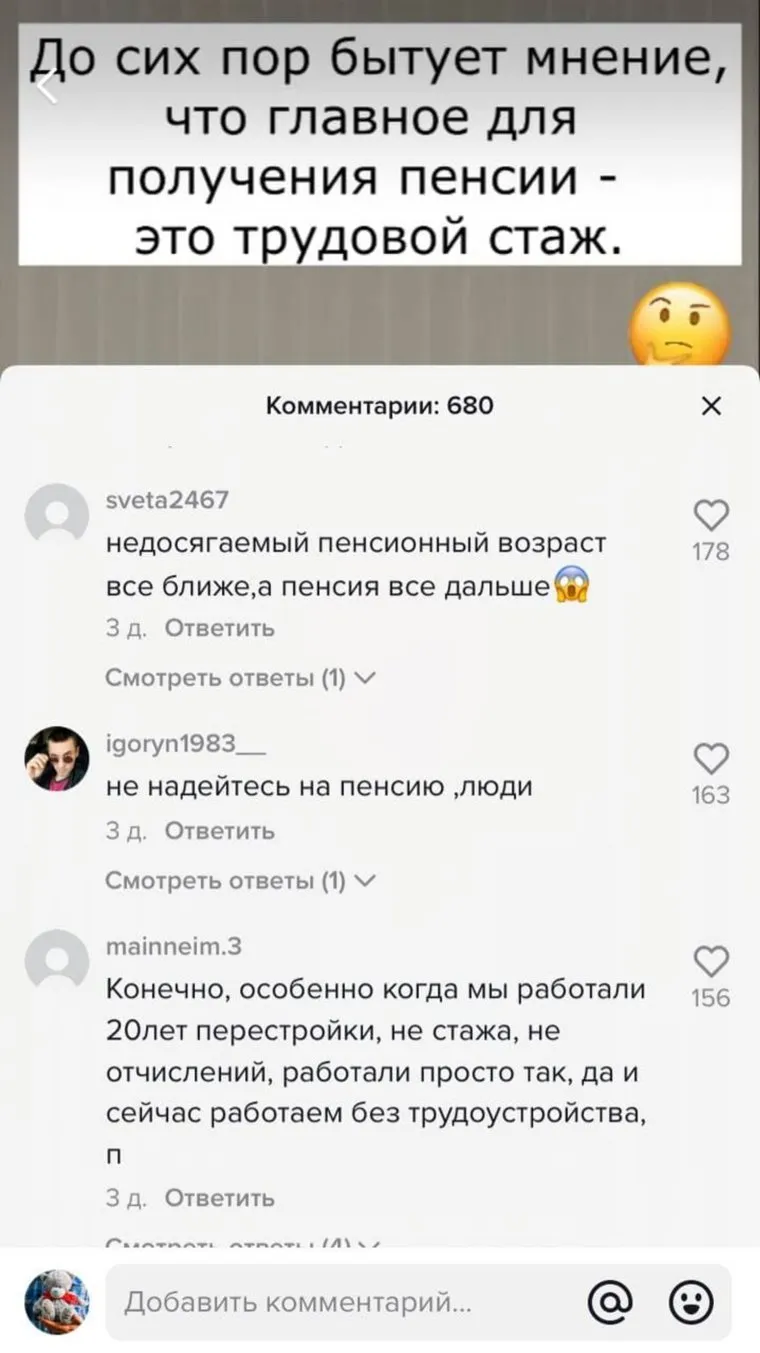Image resolution: width=760 pixels, height=1353 pixels.
Task: Go back using the top-left arrow
Action: [46, 86]
